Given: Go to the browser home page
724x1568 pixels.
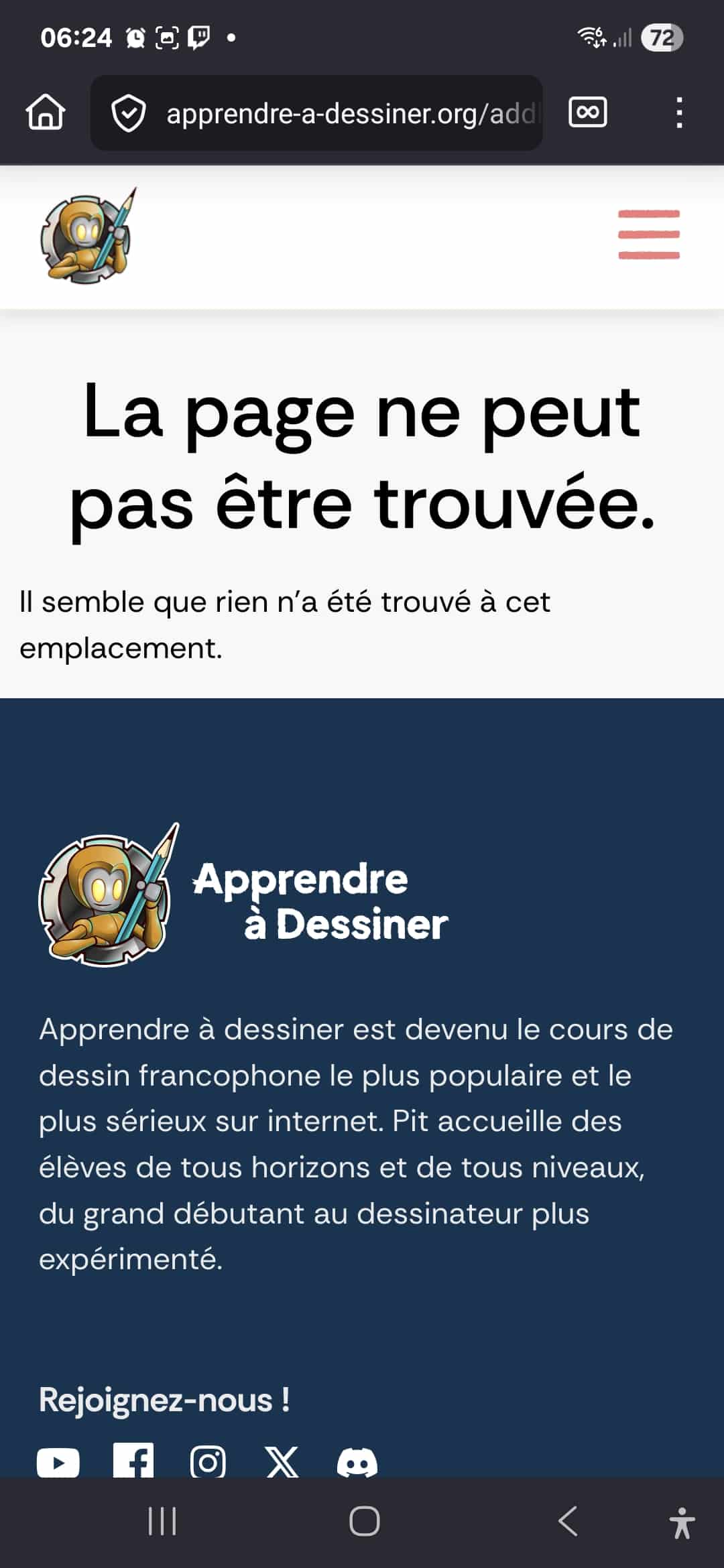Looking at the screenshot, I should click(x=46, y=112).
